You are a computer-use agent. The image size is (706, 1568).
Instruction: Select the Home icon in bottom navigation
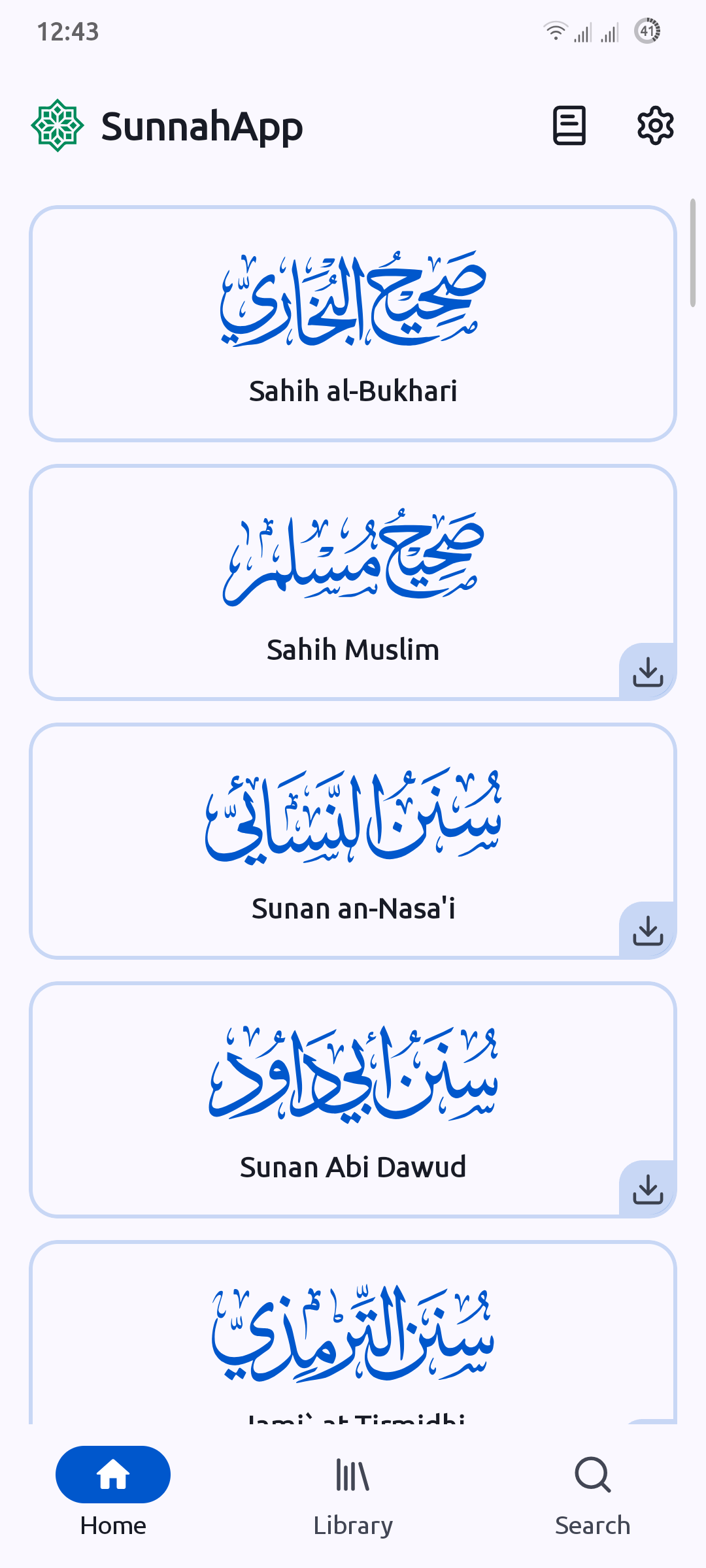click(x=113, y=1475)
